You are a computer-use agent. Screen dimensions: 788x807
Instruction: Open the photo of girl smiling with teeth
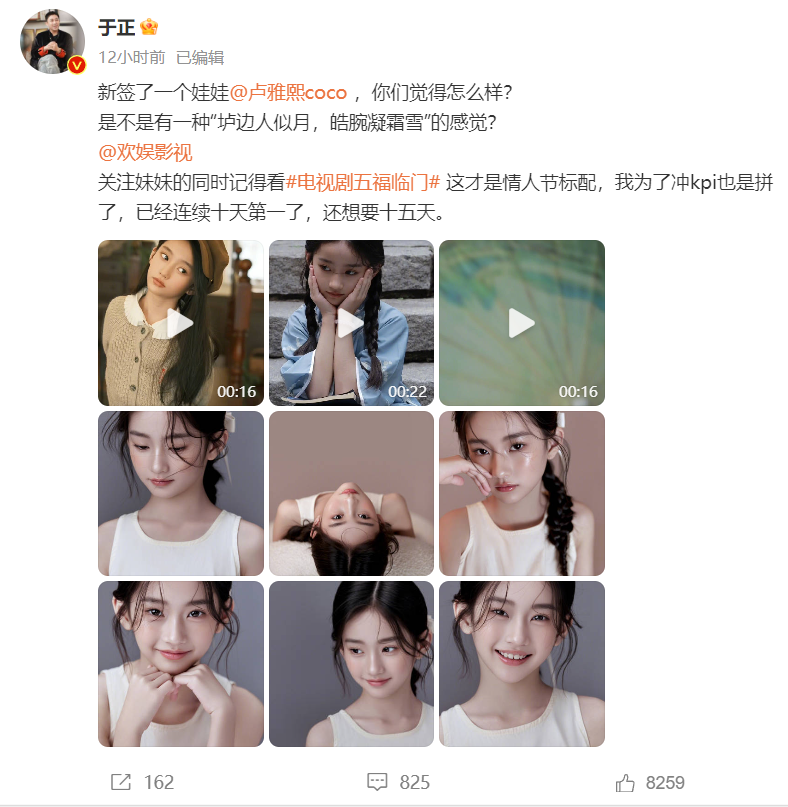coord(522,664)
